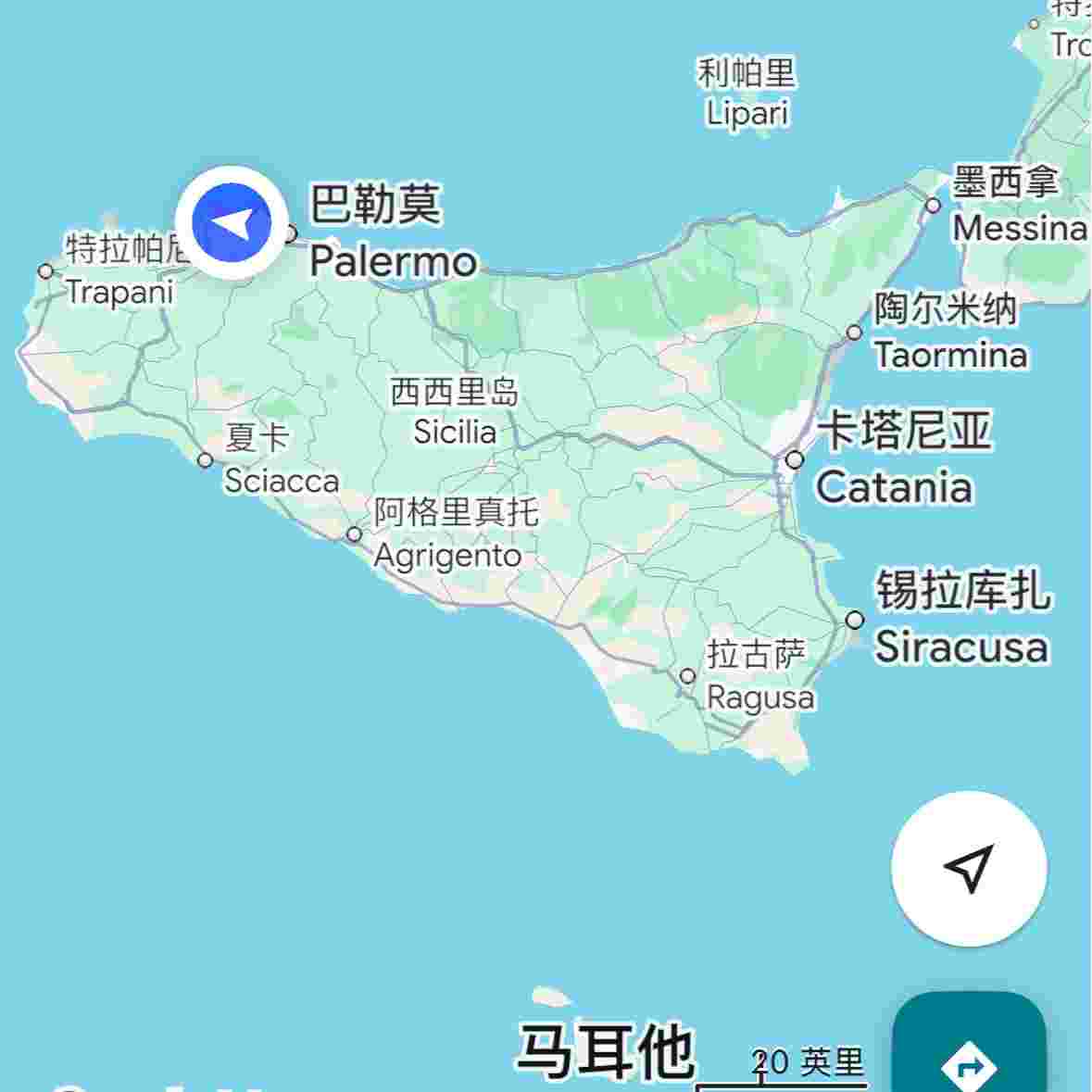Open directions with the teal button
This screenshot has height=1092, width=1092.
(x=969, y=1051)
